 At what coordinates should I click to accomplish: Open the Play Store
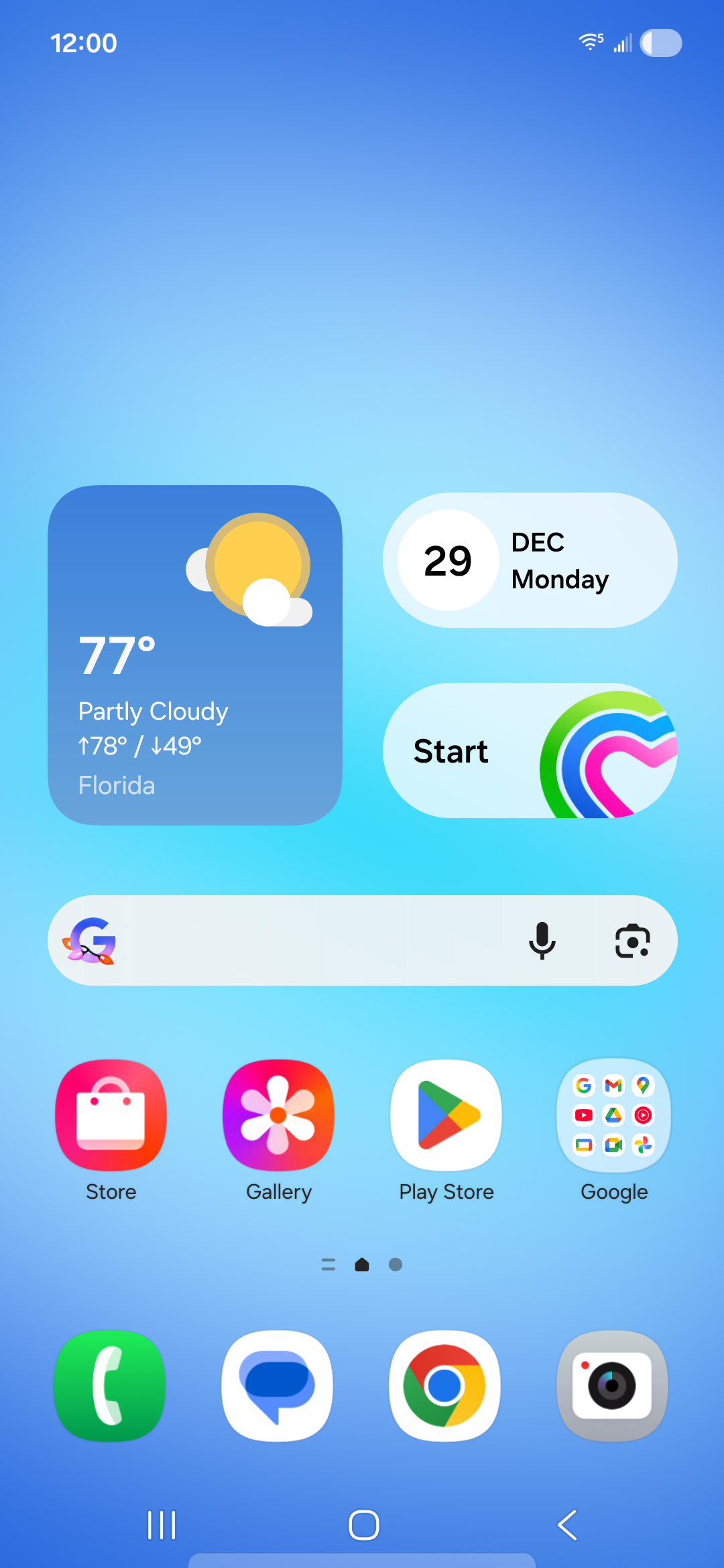pyautogui.click(x=446, y=1115)
